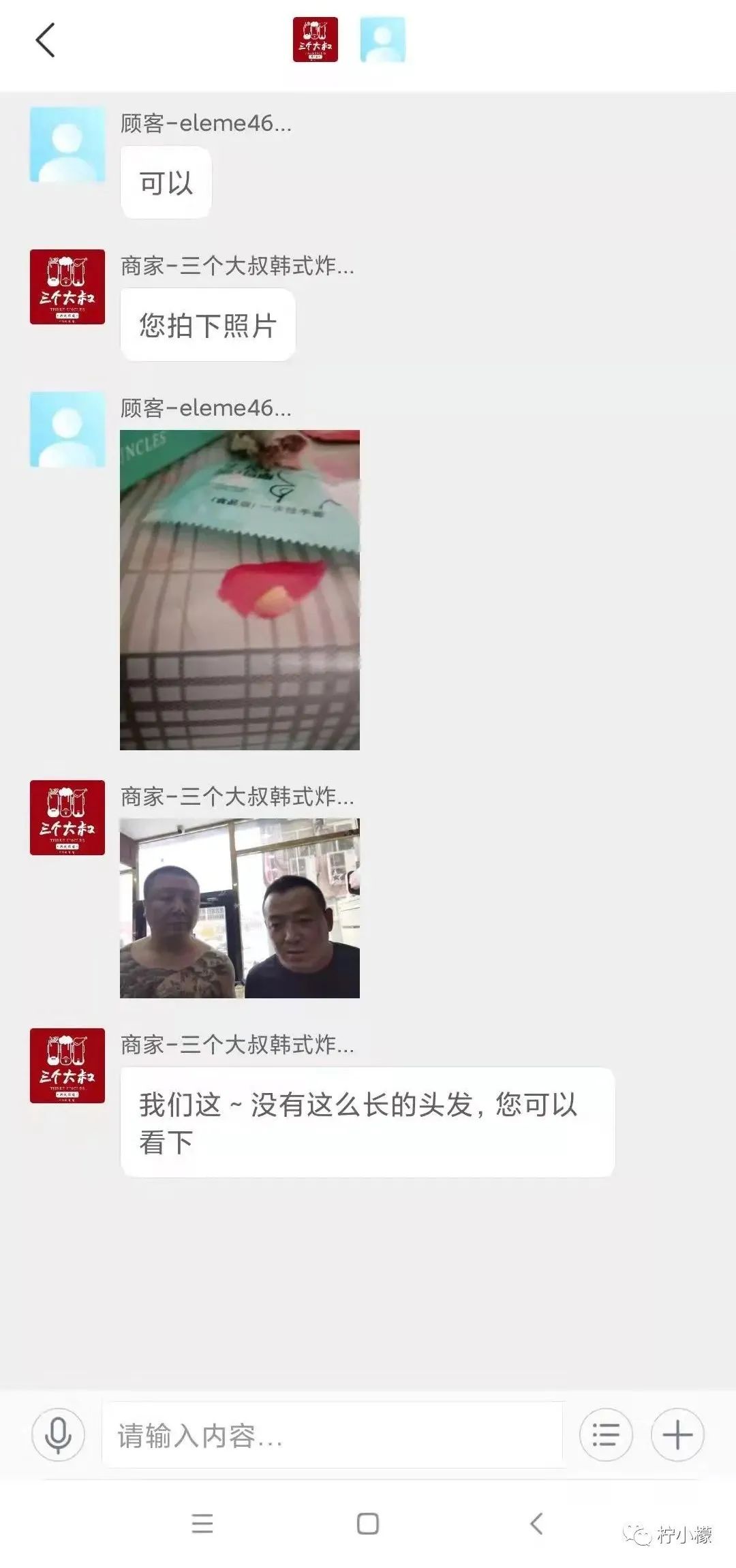736x1568 pixels.
Task: Focus the message input field
Action: click(x=333, y=1435)
